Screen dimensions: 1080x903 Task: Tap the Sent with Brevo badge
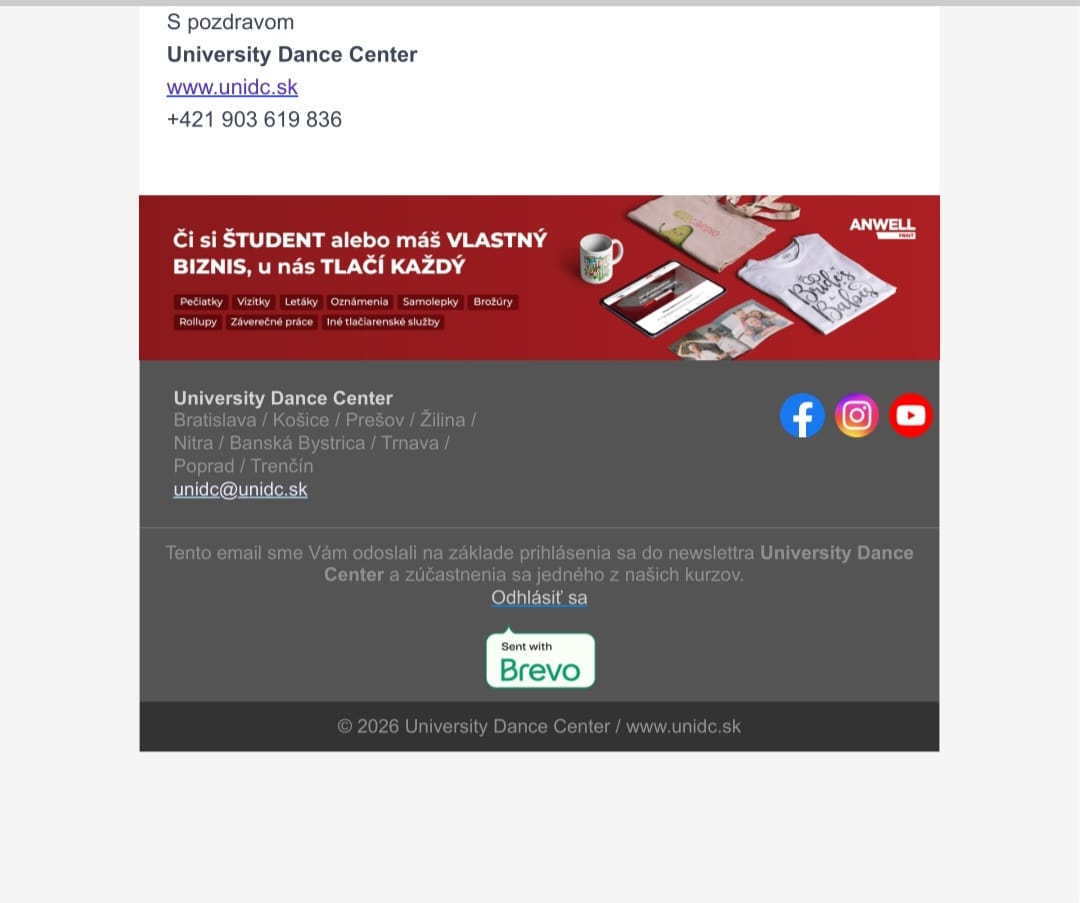(540, 660)
